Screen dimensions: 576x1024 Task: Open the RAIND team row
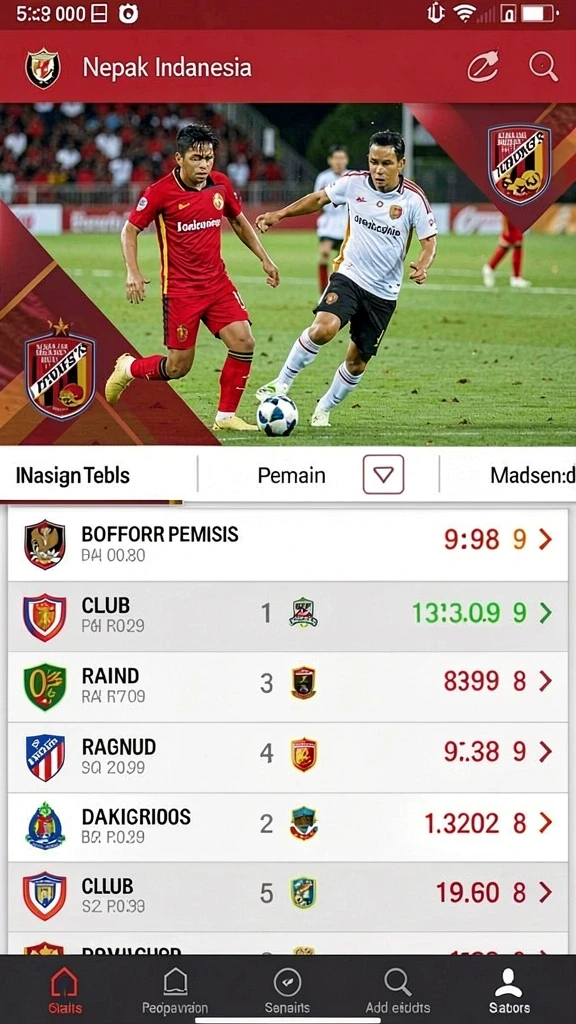[288, 686]
